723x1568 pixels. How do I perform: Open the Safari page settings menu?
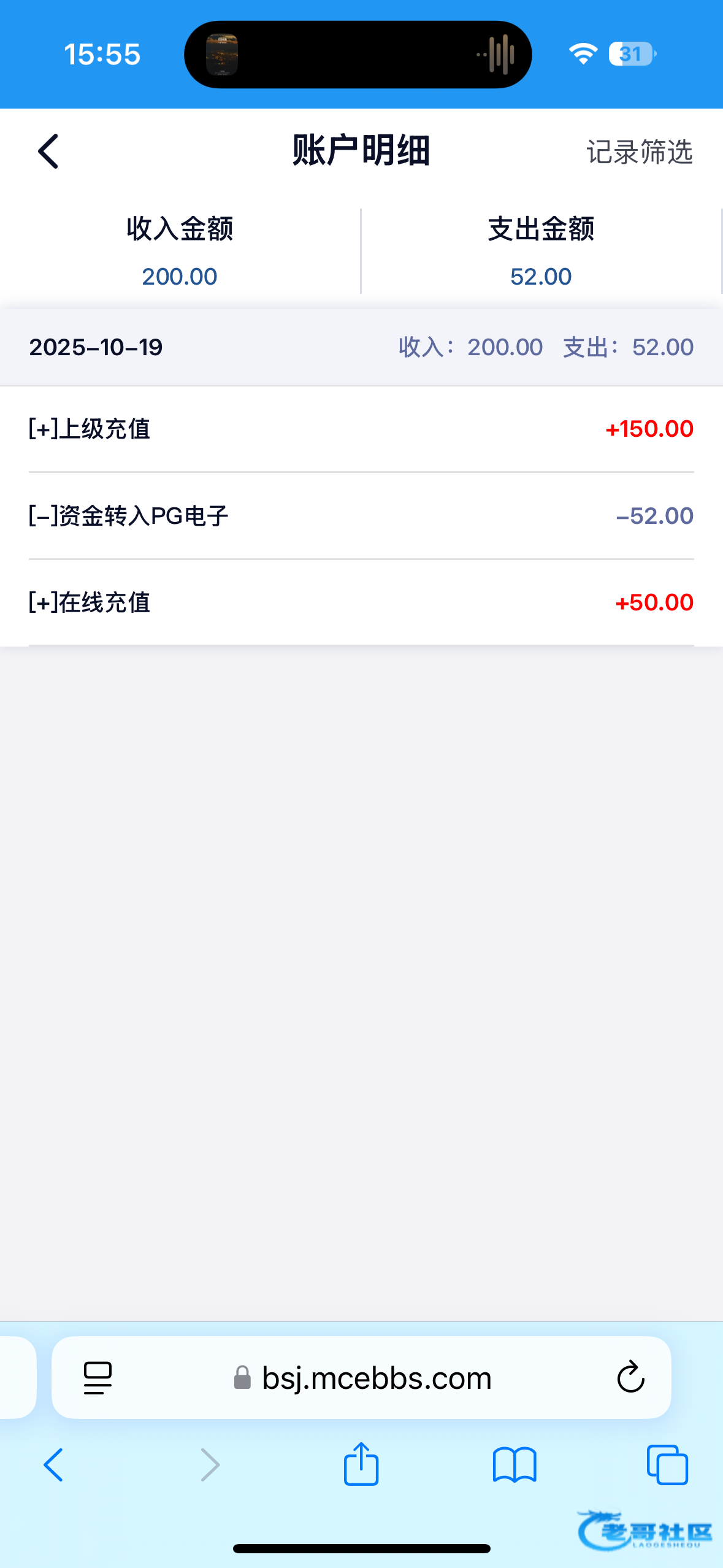click(x=98, y=1378)
